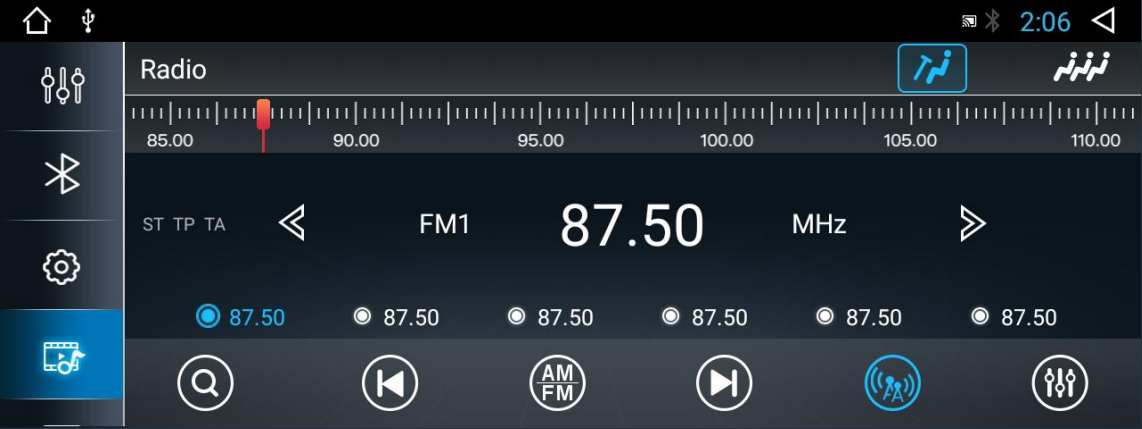Screen dimensions: 1142x429
Task: Go back with the top-right arrow
Action: (1102, 20)
